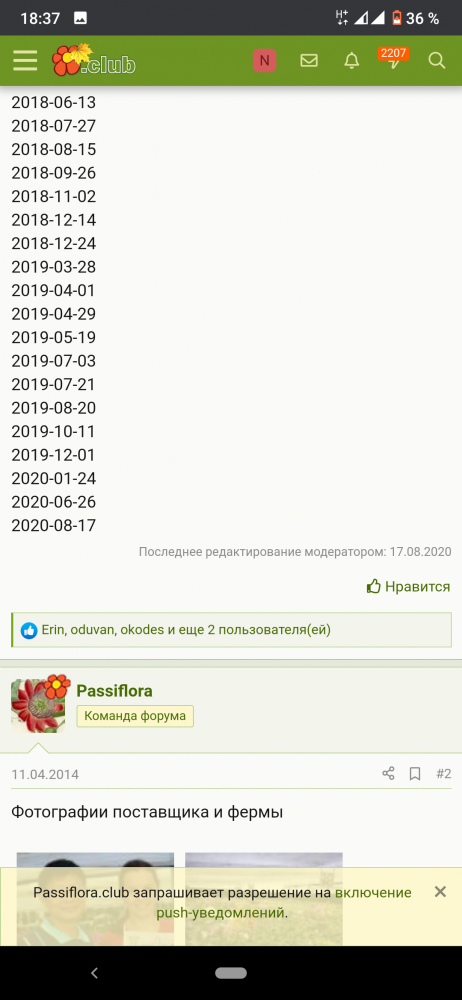Open Passiflora's user profile name
The width and height of the screenshot is (462, 1000).
(x=114, y=691)
